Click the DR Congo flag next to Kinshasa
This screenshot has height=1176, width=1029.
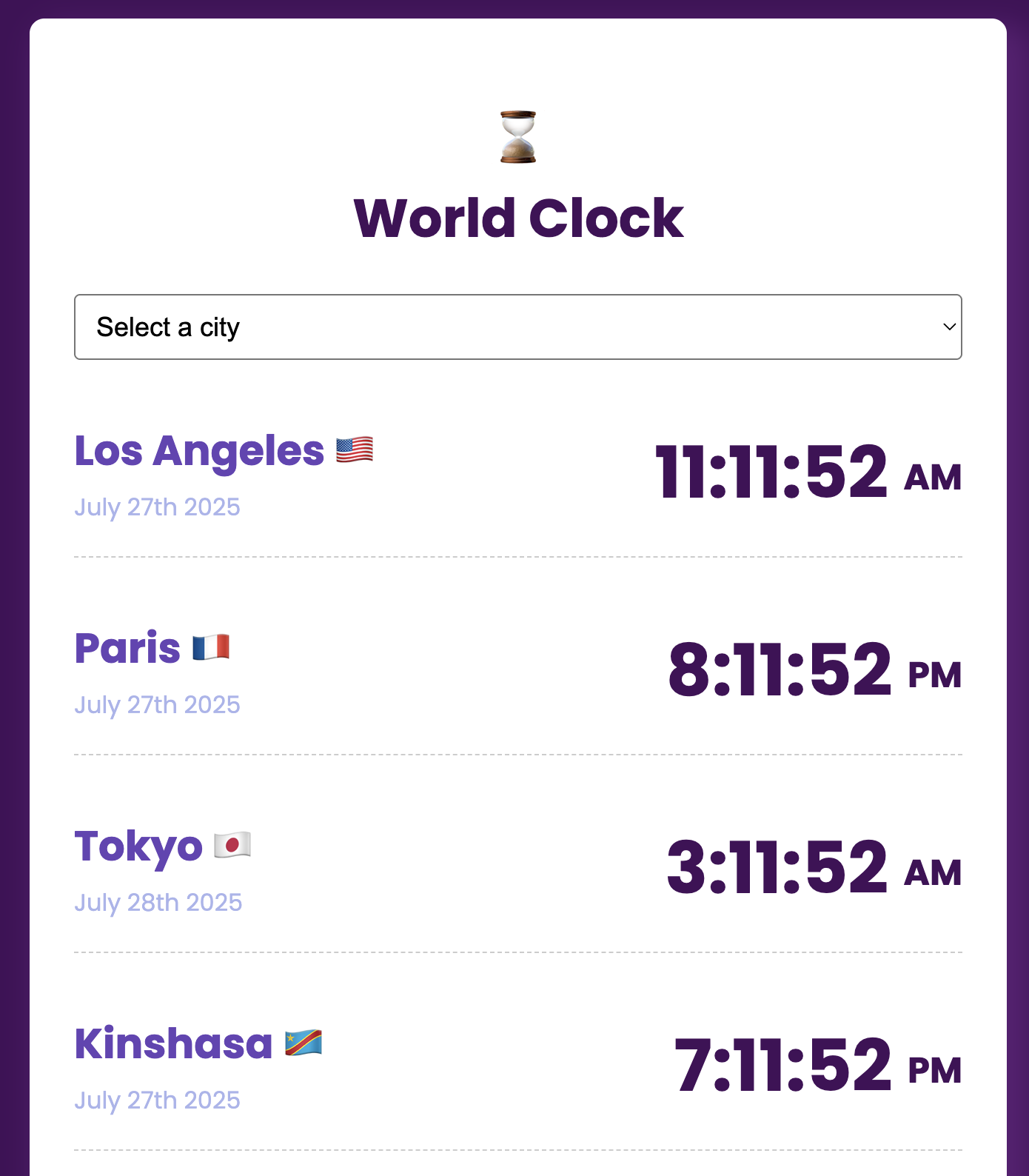click(x=303, y=1044)
